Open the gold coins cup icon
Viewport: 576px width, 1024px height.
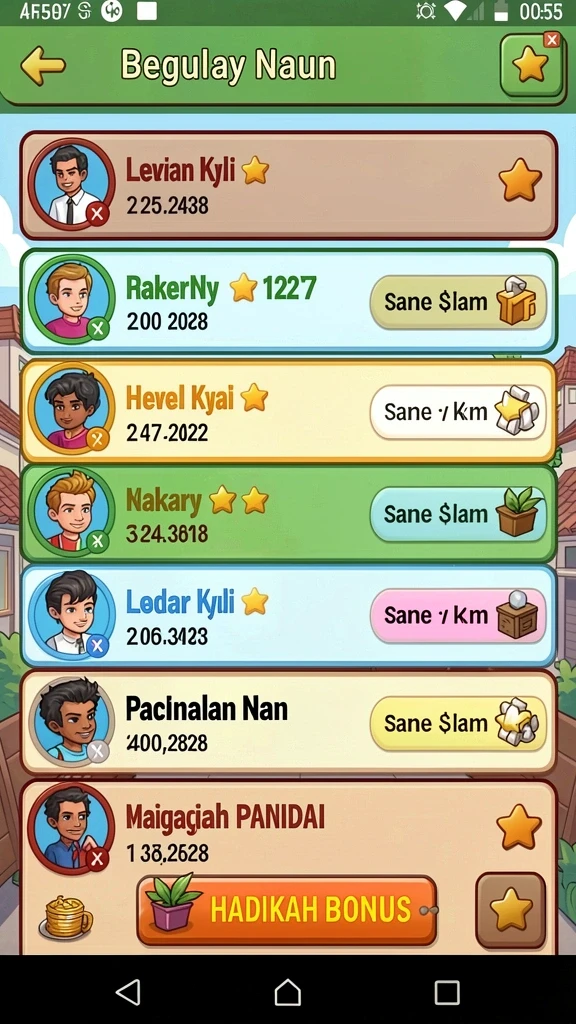point(65,917)
